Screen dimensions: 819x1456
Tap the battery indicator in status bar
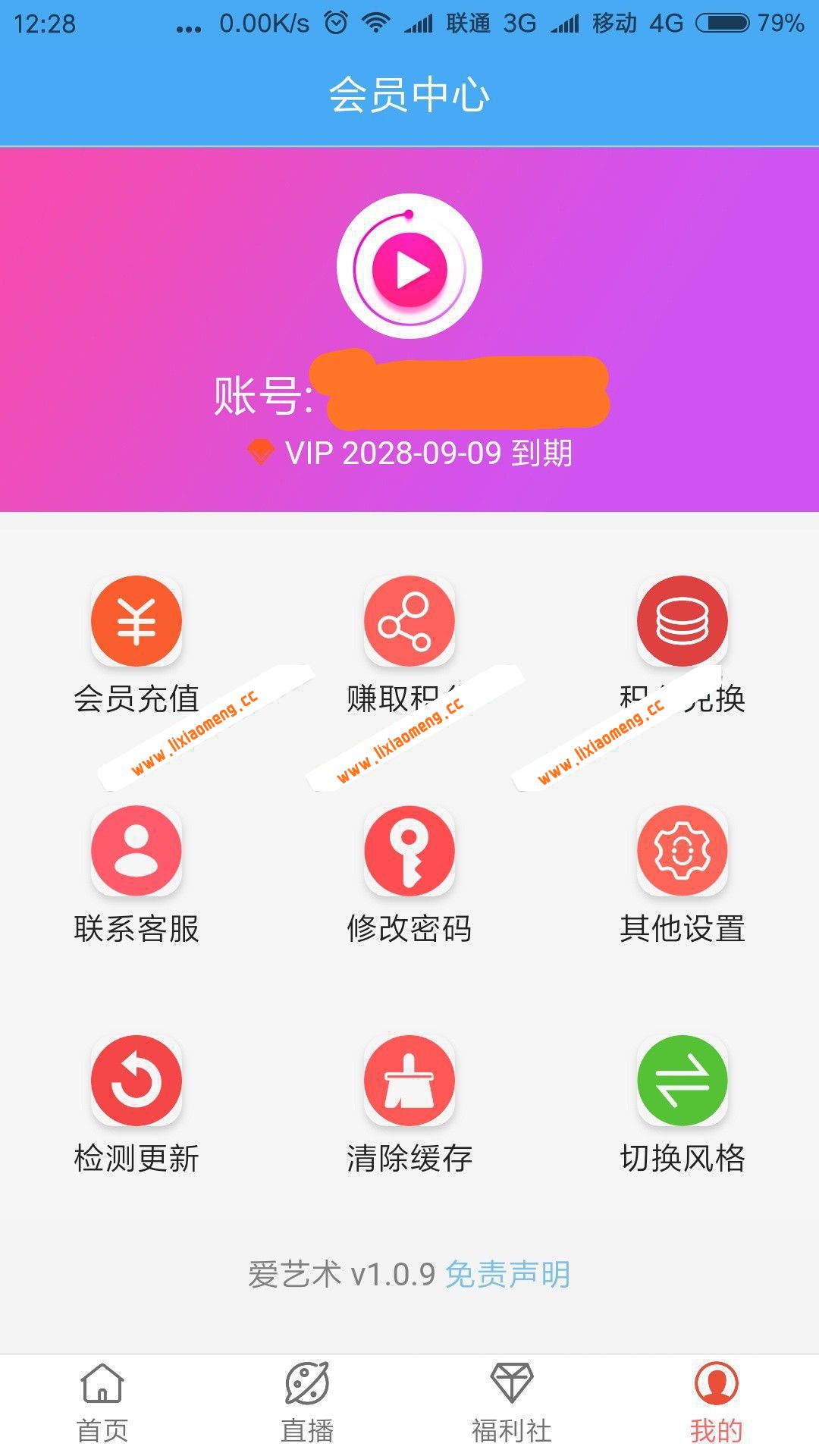[x=722, y=23]
